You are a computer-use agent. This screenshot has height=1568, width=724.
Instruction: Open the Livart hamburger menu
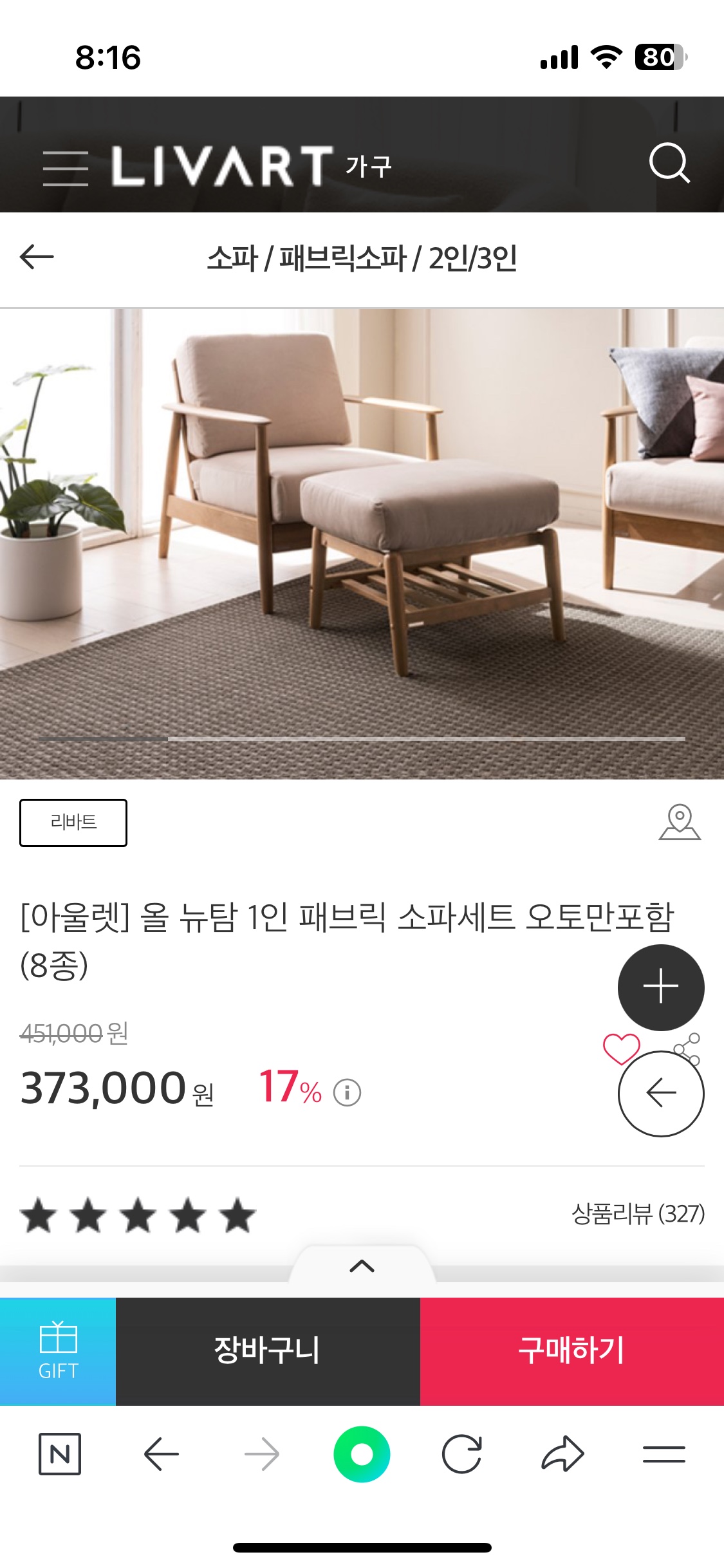click(x=65, y=168)
